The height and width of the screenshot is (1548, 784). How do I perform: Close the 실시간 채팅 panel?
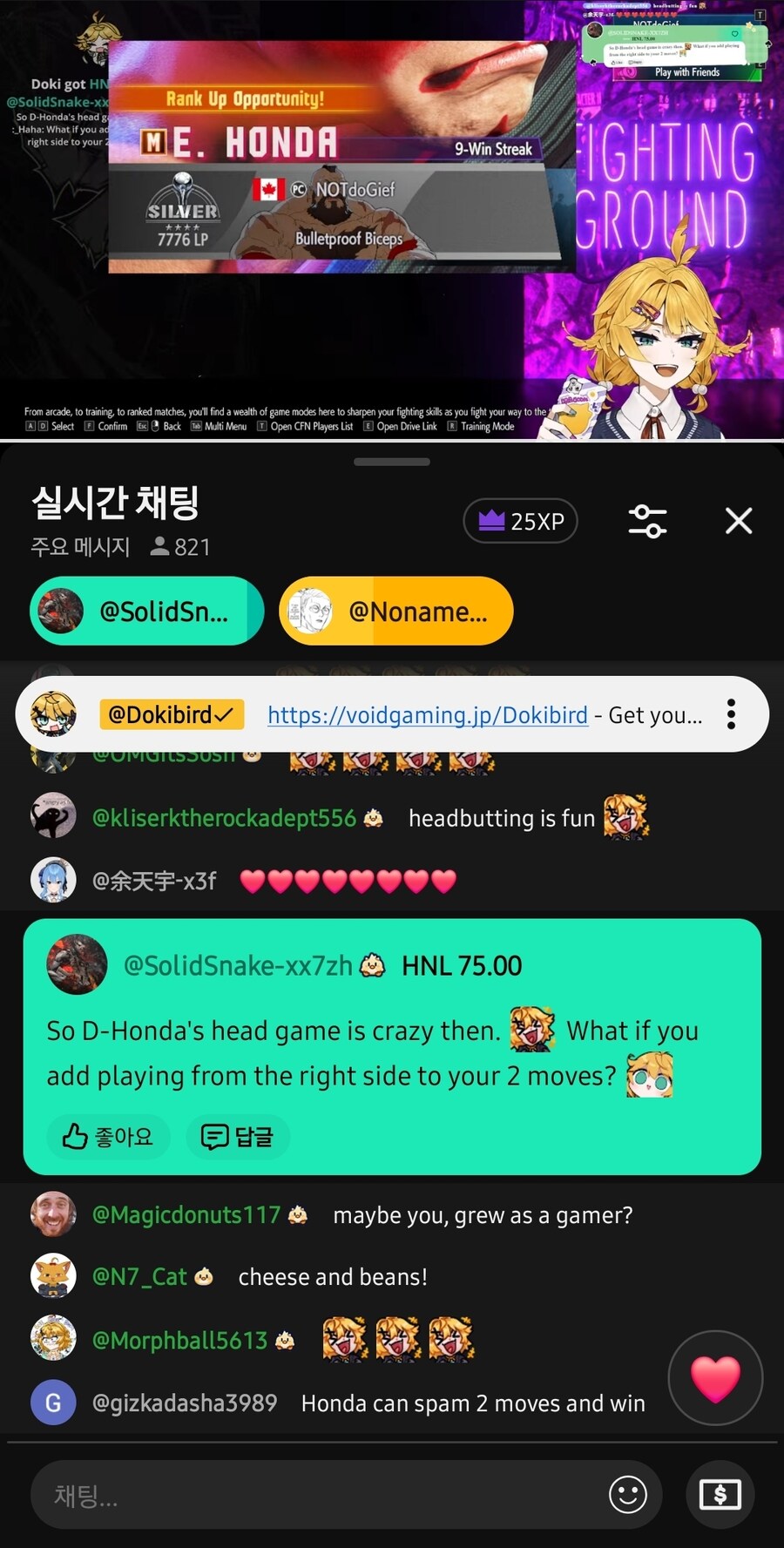[738, 520]
